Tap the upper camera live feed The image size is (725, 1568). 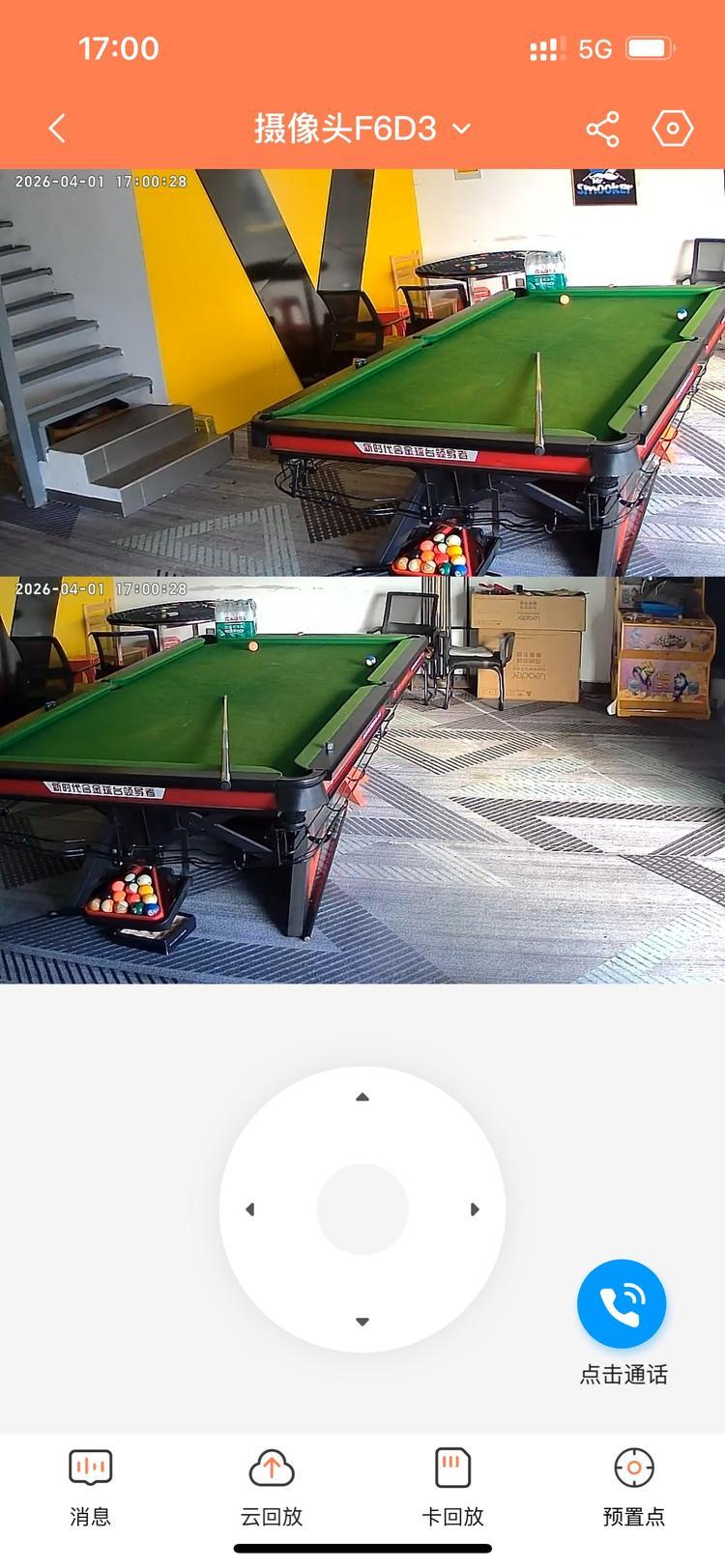tap(362, 372)
